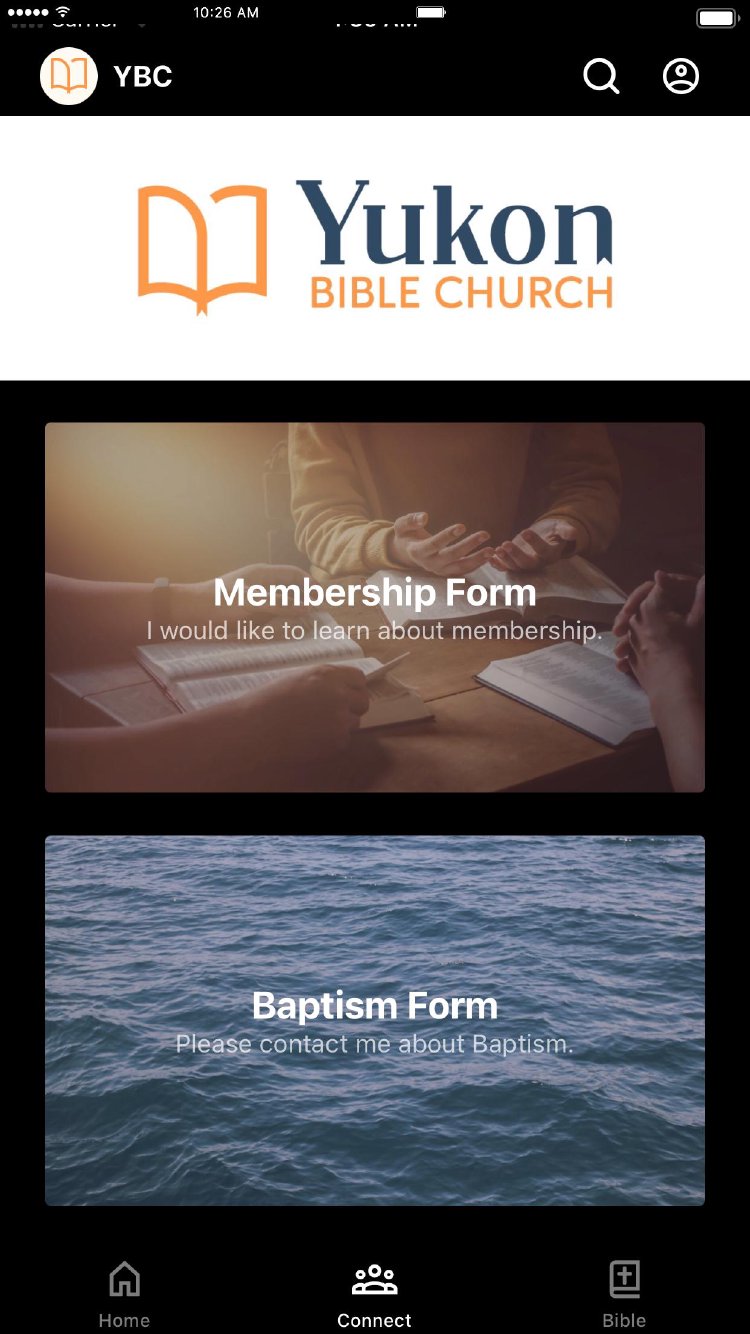Screen dimensions: 750x1334
Task: Go to the Bible tab
Action: coord(624,1293)
